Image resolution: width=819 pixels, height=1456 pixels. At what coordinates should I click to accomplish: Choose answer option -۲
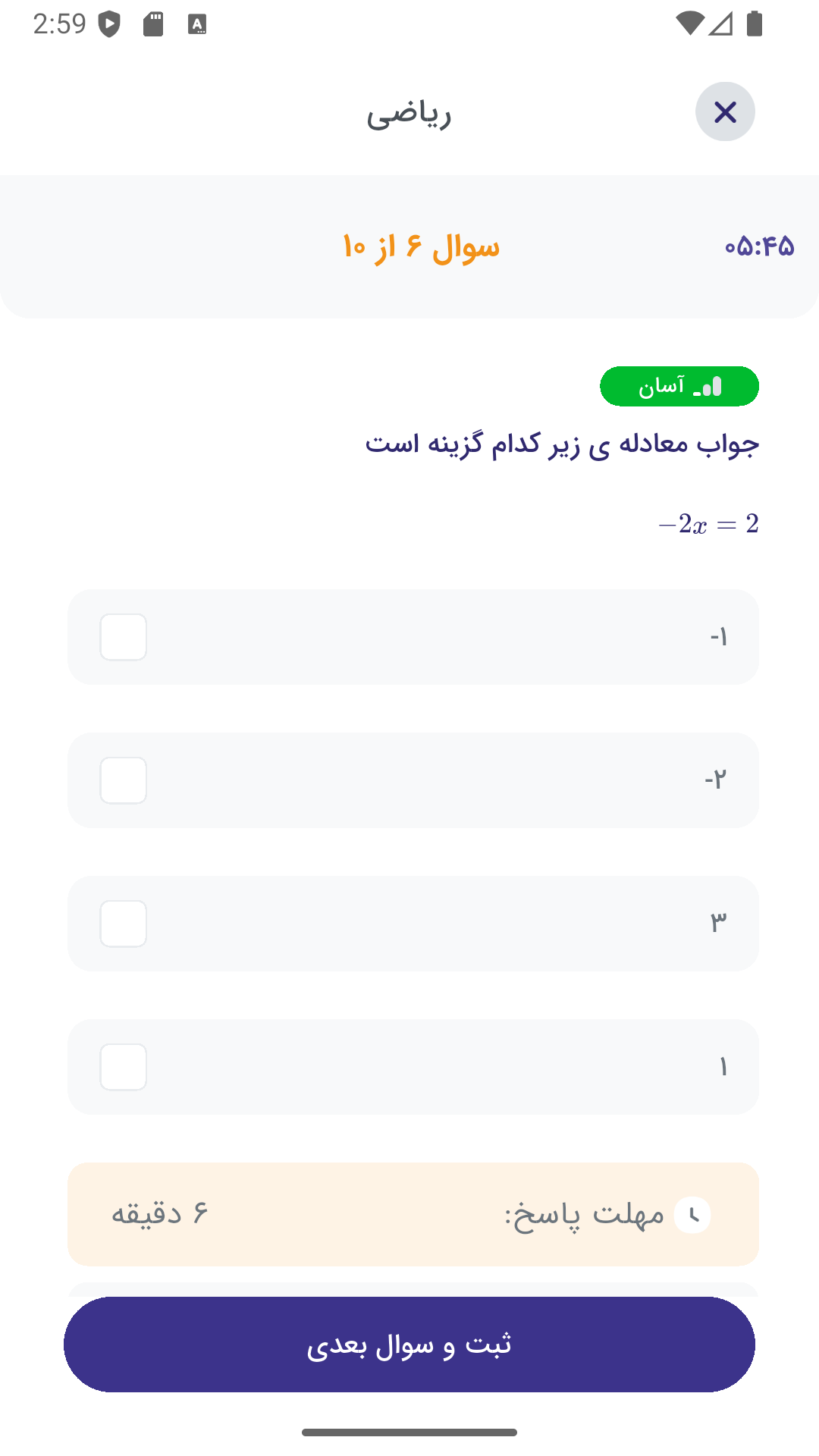click(x=124, y=780)
